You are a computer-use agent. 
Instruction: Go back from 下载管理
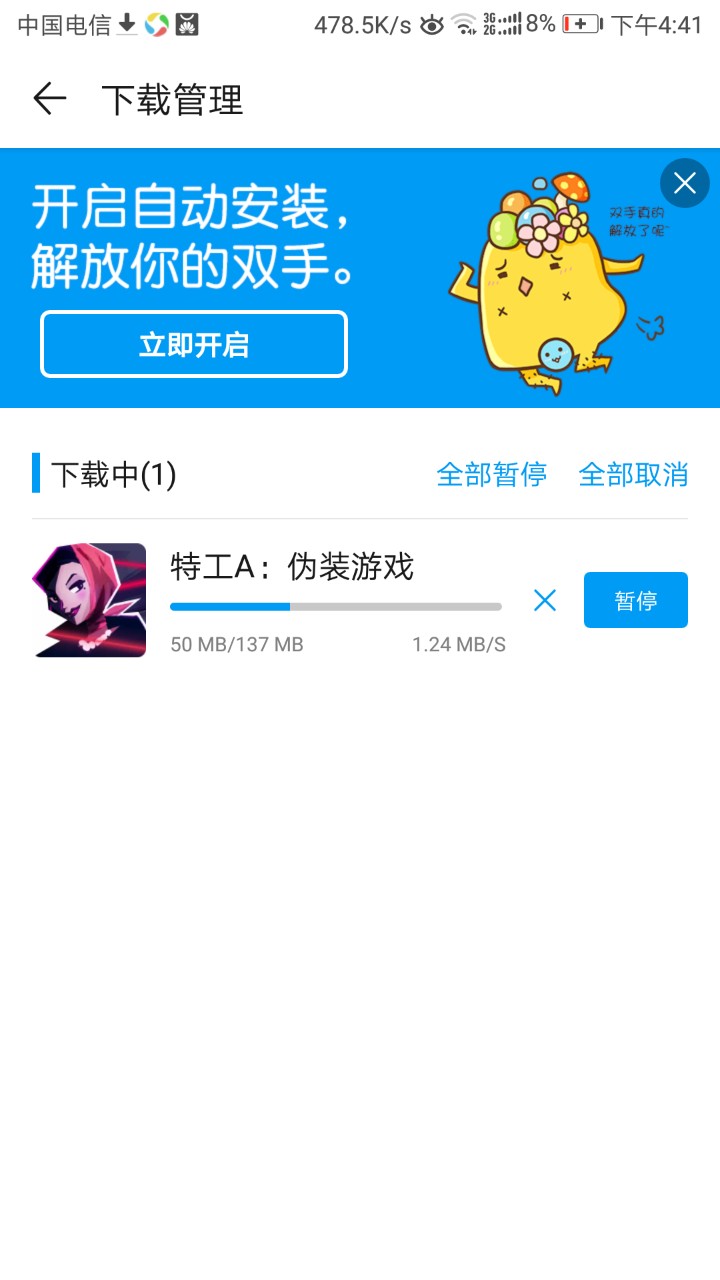(49, 99)
